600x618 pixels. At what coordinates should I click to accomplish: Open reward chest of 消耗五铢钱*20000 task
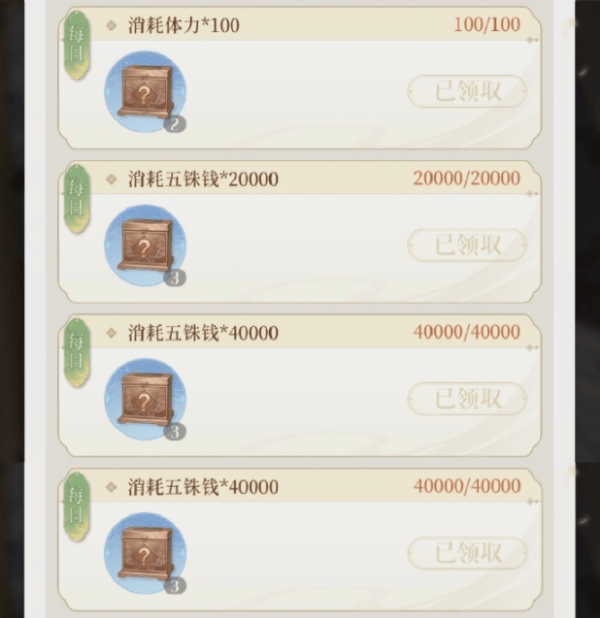tap(145, 245)
